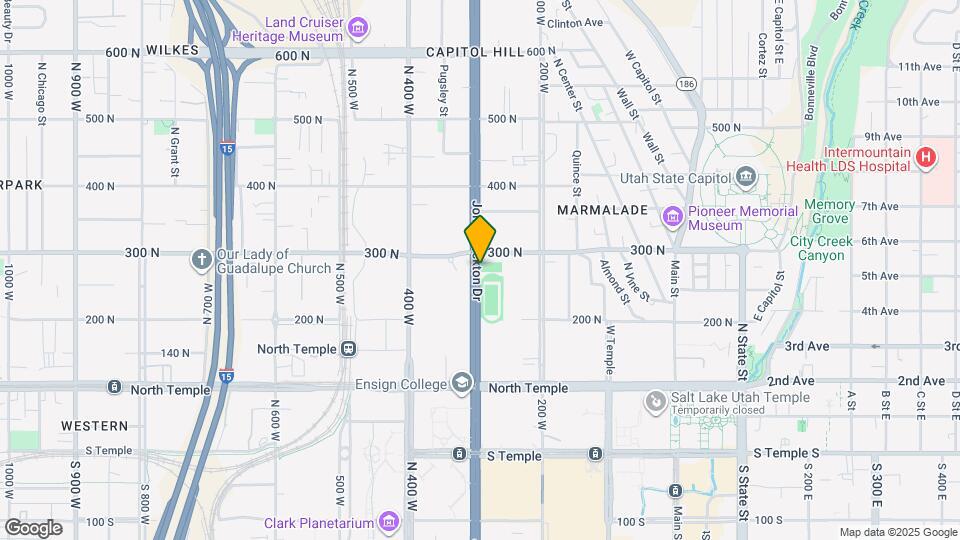The width and height of the screenshot is (960, 540).
Task: Select the North Temple transit station icon
Action: coord(348,349)
